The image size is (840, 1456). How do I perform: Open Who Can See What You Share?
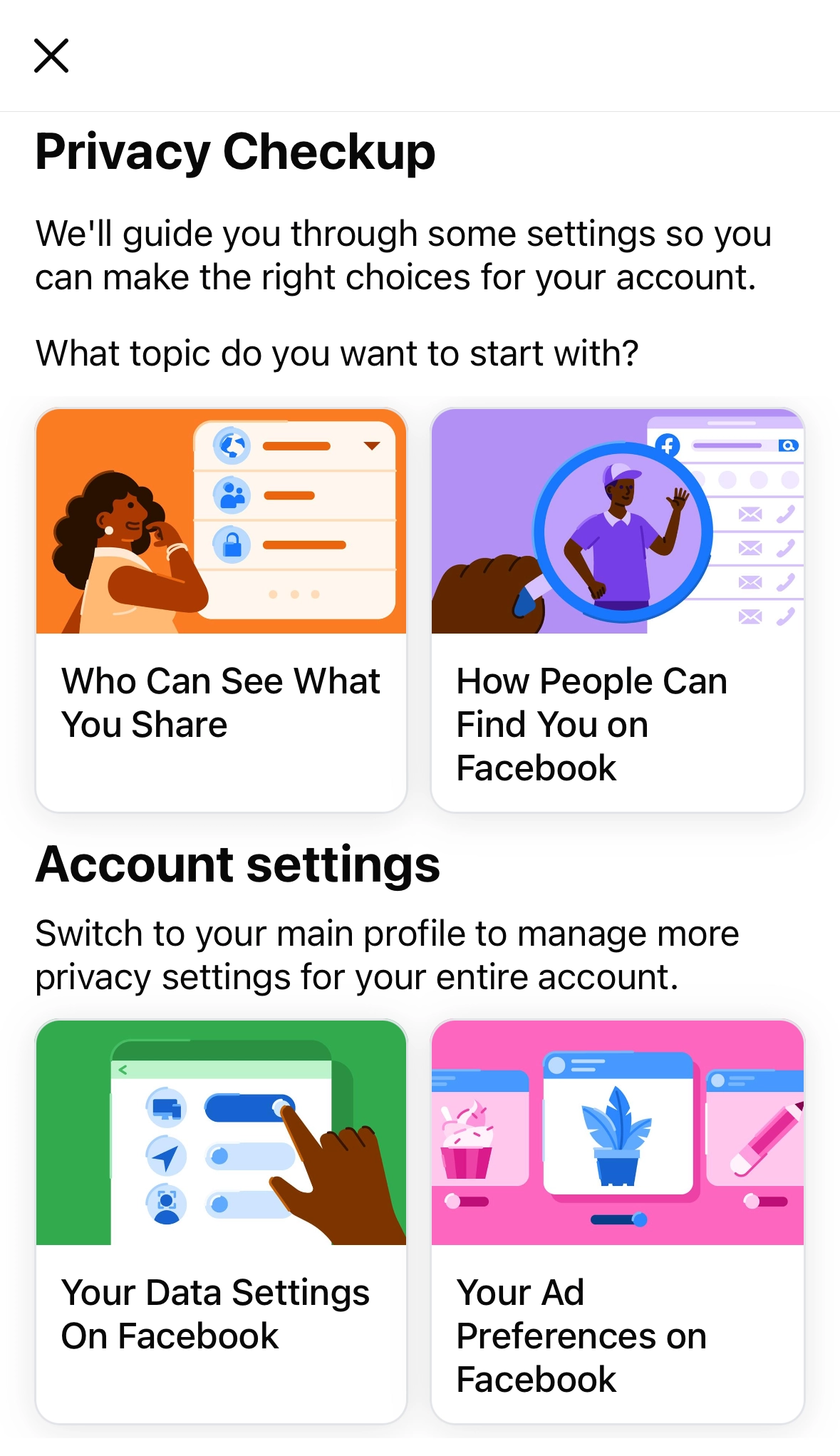click(221, 610)
